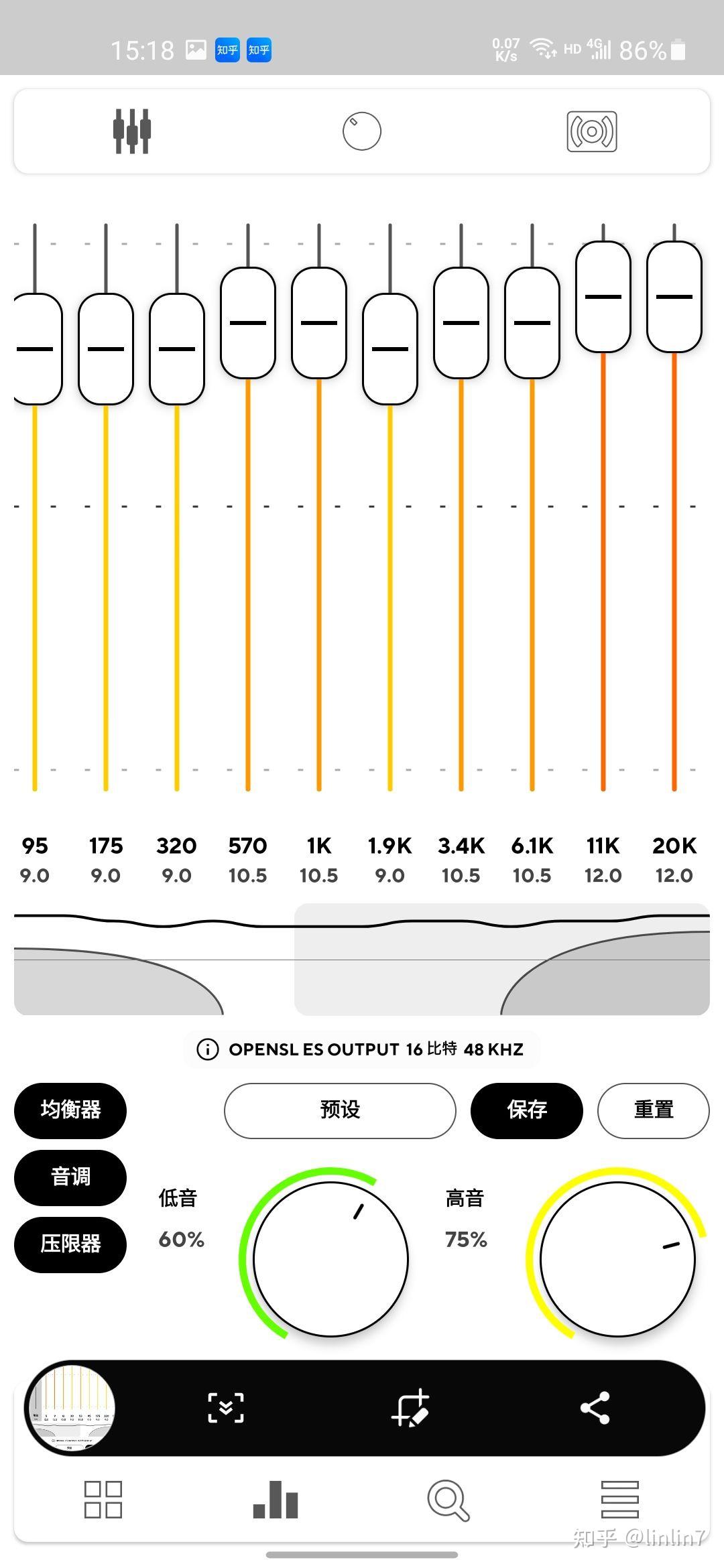724x1568 pixels.
Task: Switch to the equalizer sliders tab
Action: click(x=131, y=131)
